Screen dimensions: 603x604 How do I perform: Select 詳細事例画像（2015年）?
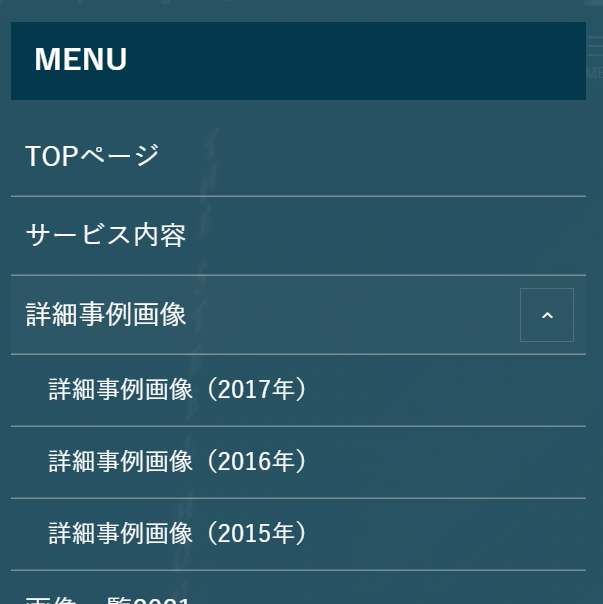[x=178, y=533]
